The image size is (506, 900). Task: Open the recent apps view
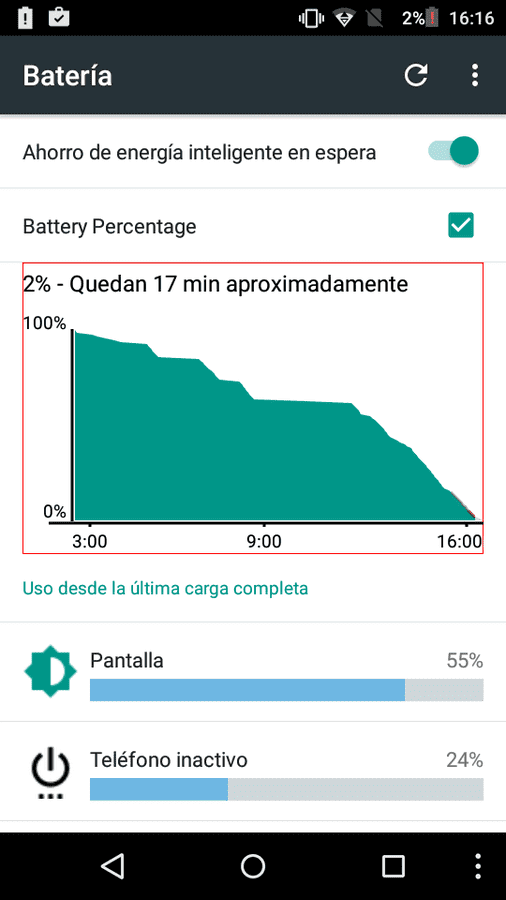[x=394, y=866]
